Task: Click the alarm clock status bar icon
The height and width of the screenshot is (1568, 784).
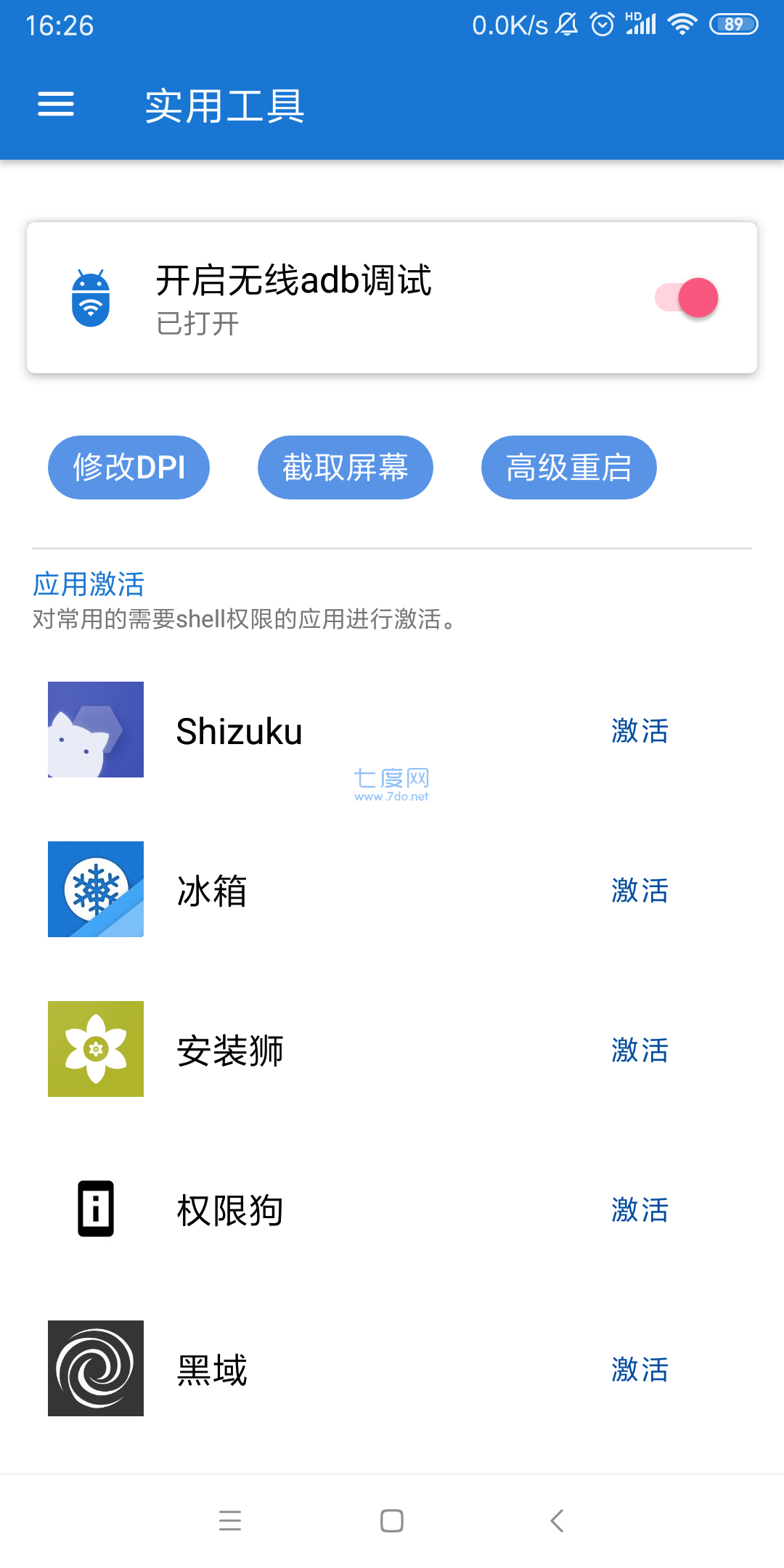Action: tap(602, 24)
